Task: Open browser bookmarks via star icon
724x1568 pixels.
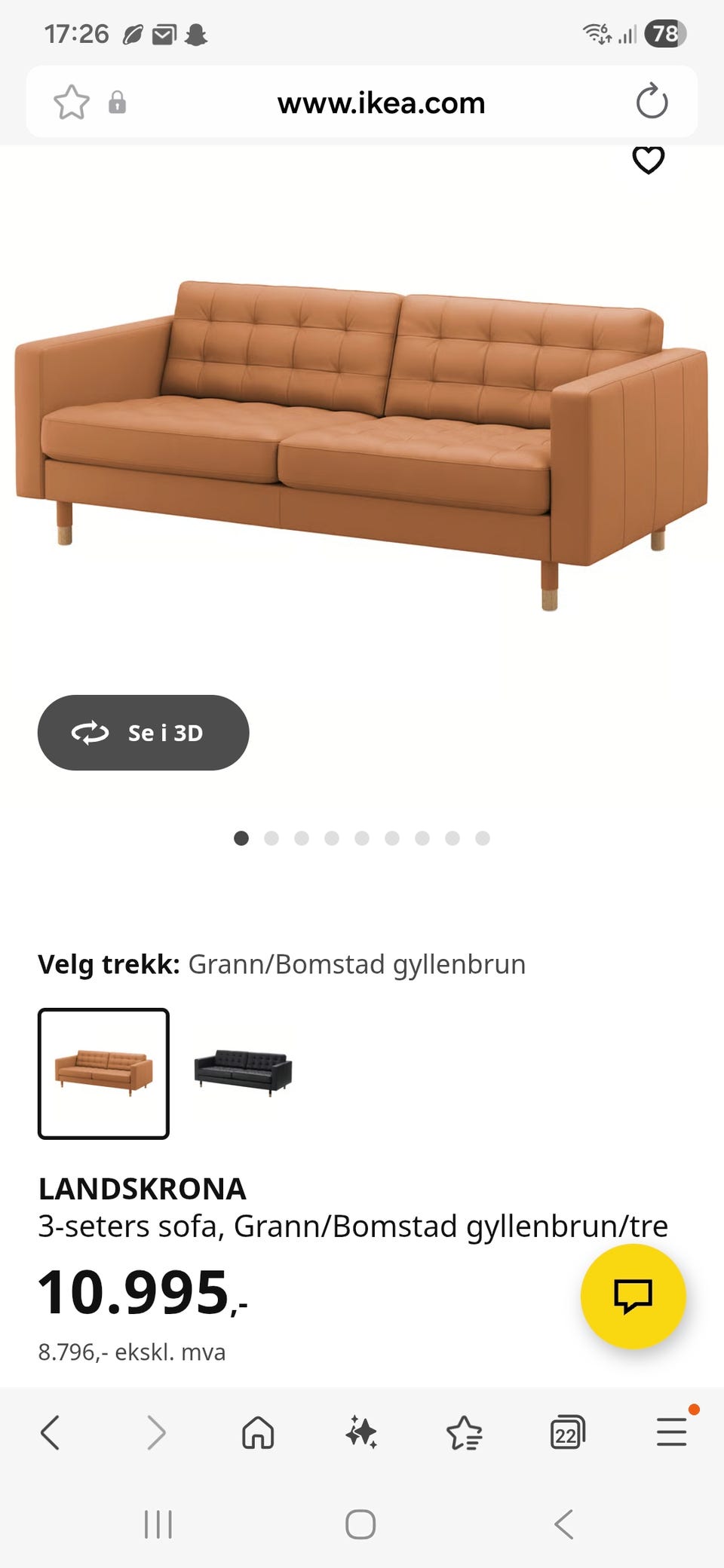Action: (464, 1433)
